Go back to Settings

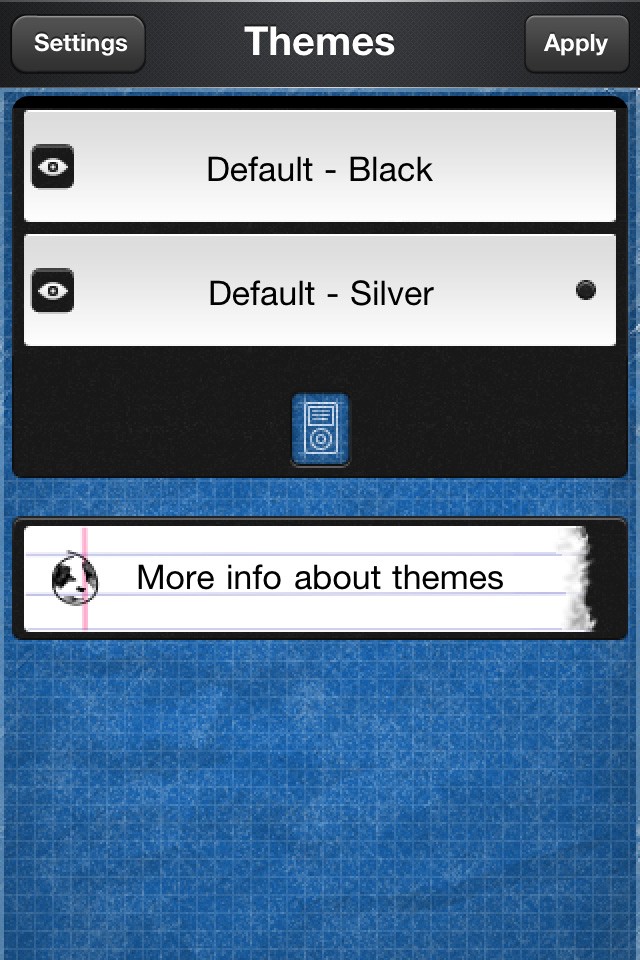coord(79,44)
